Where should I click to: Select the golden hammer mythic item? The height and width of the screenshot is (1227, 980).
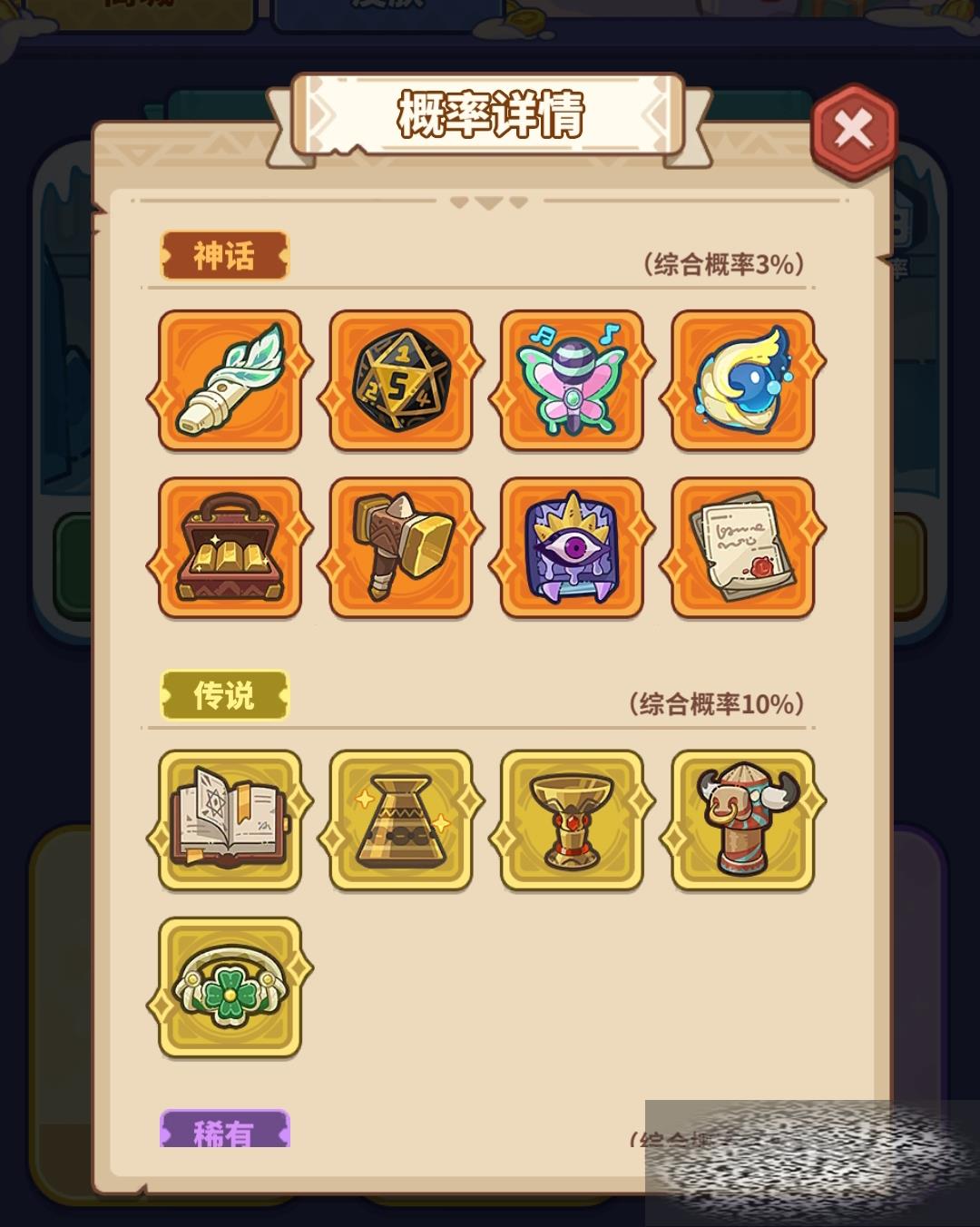coord(400,548)
